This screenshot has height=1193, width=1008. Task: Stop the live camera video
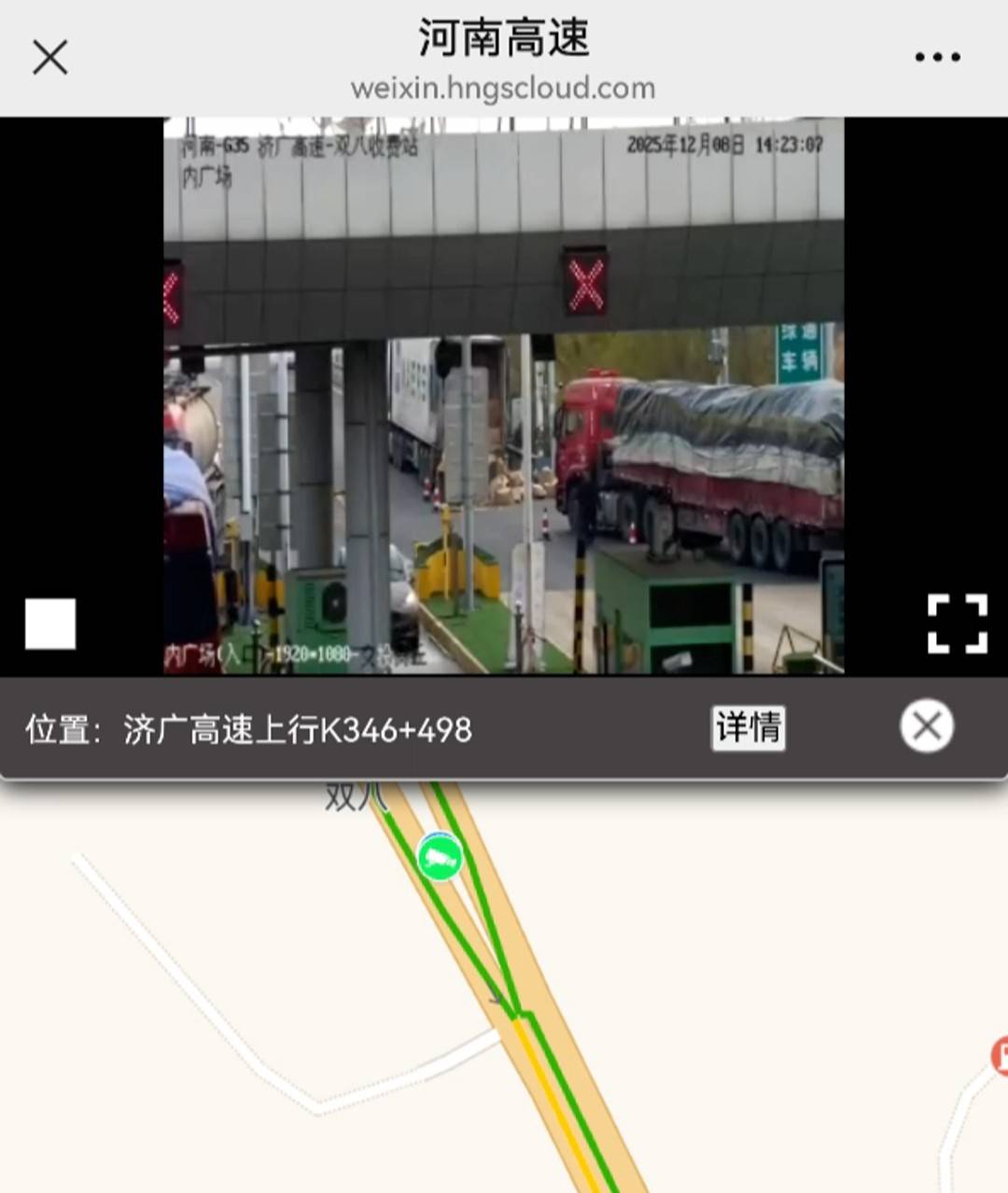tap(50, 624)
